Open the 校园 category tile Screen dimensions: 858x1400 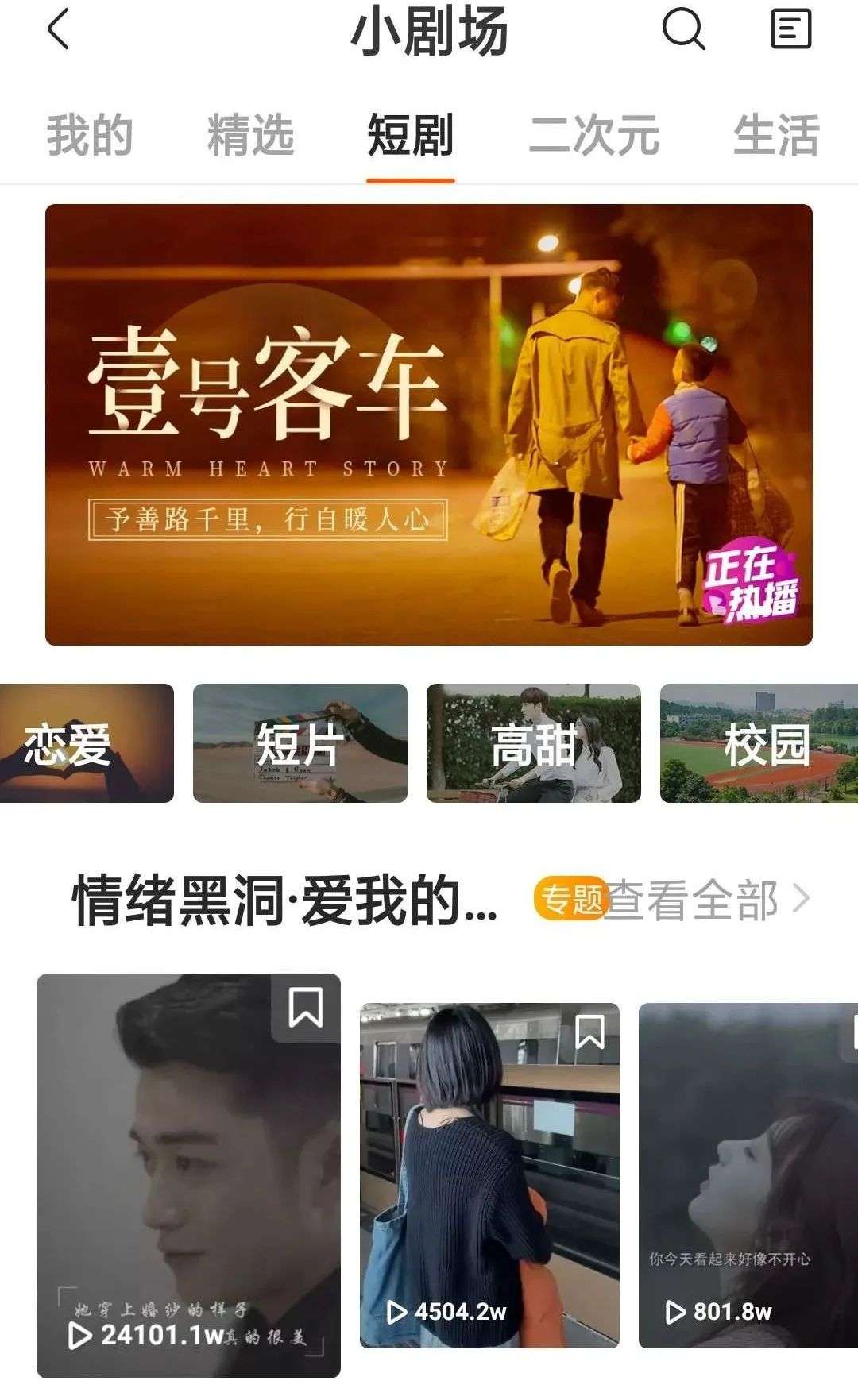point(759,743)
